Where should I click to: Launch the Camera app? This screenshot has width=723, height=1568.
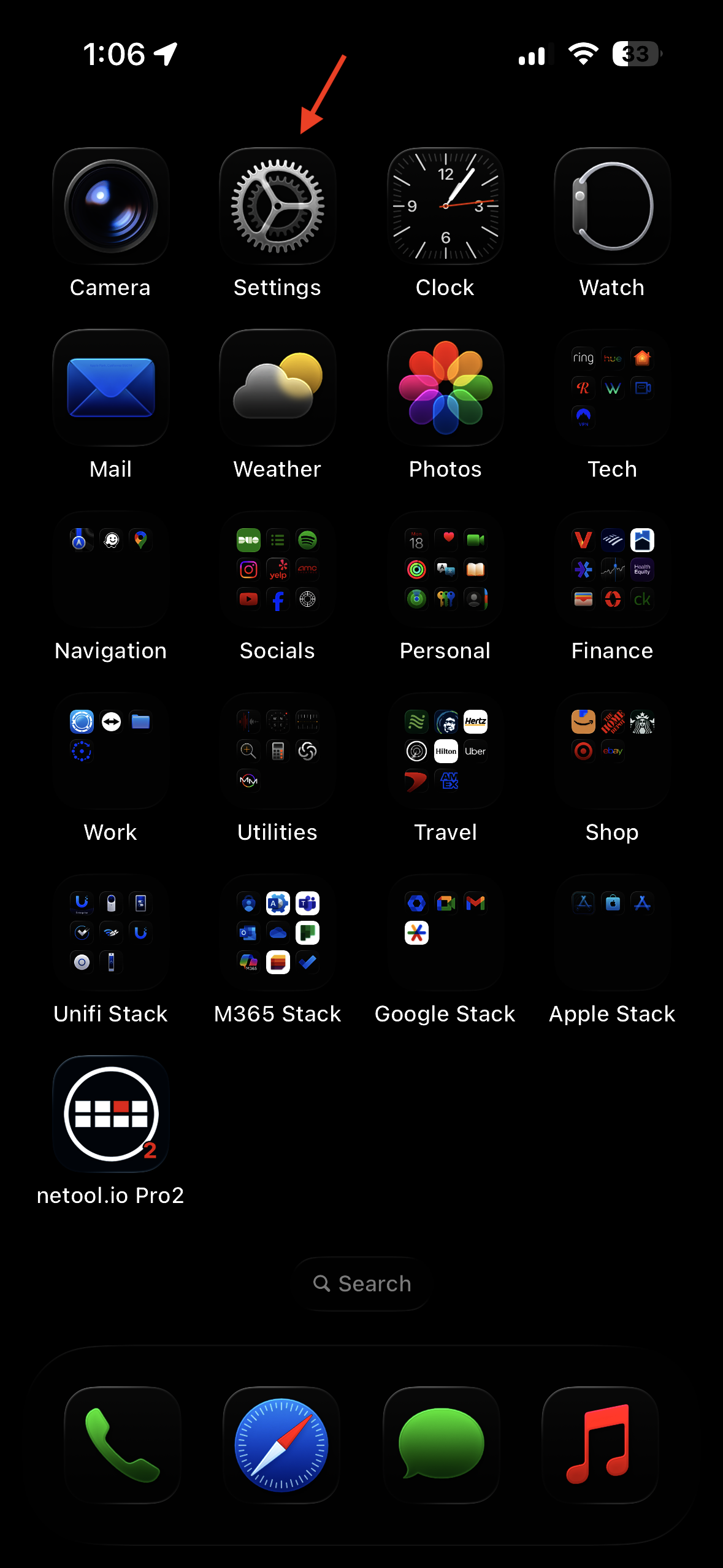110,206
